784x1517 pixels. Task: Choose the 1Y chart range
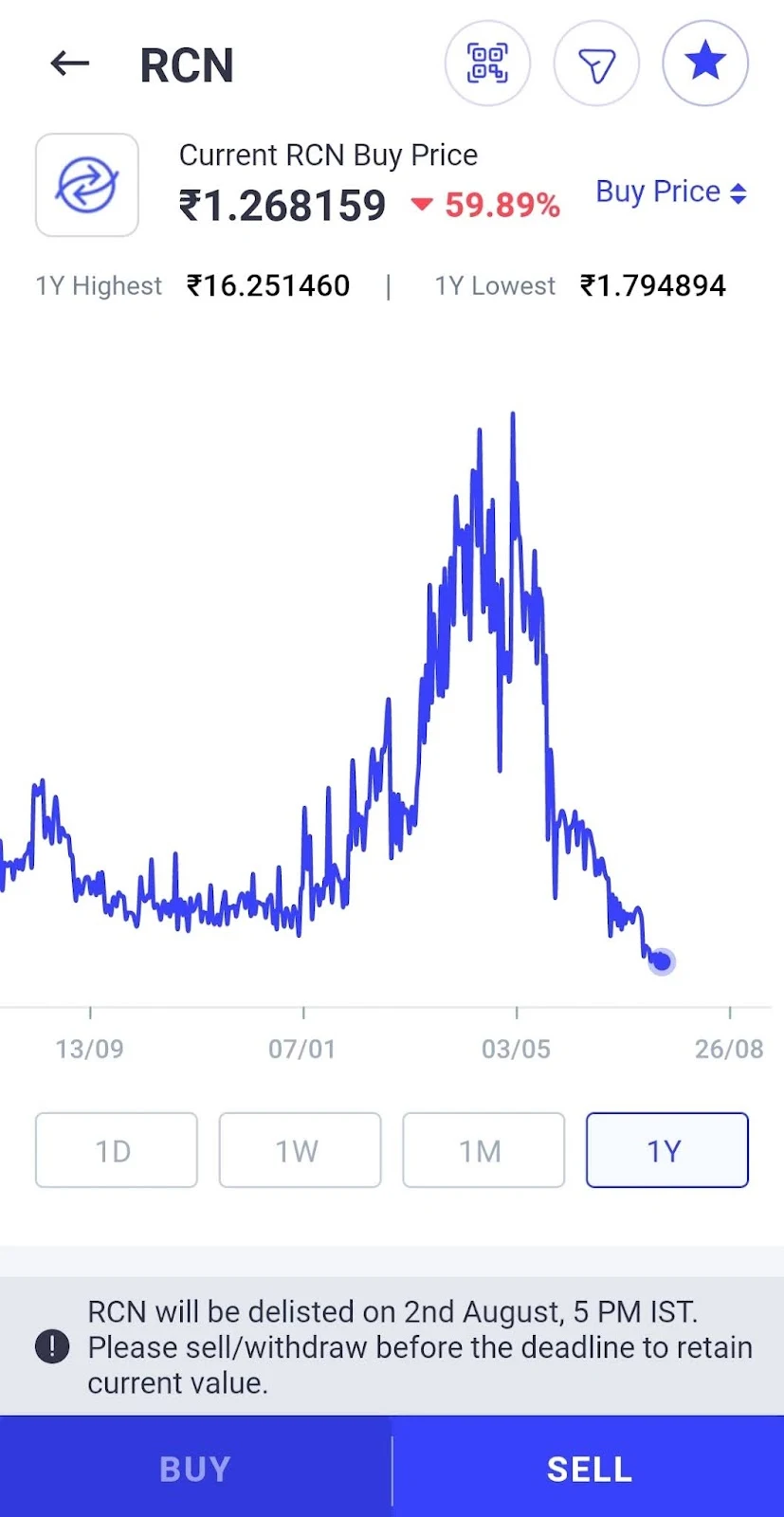tap(666, 1150)
